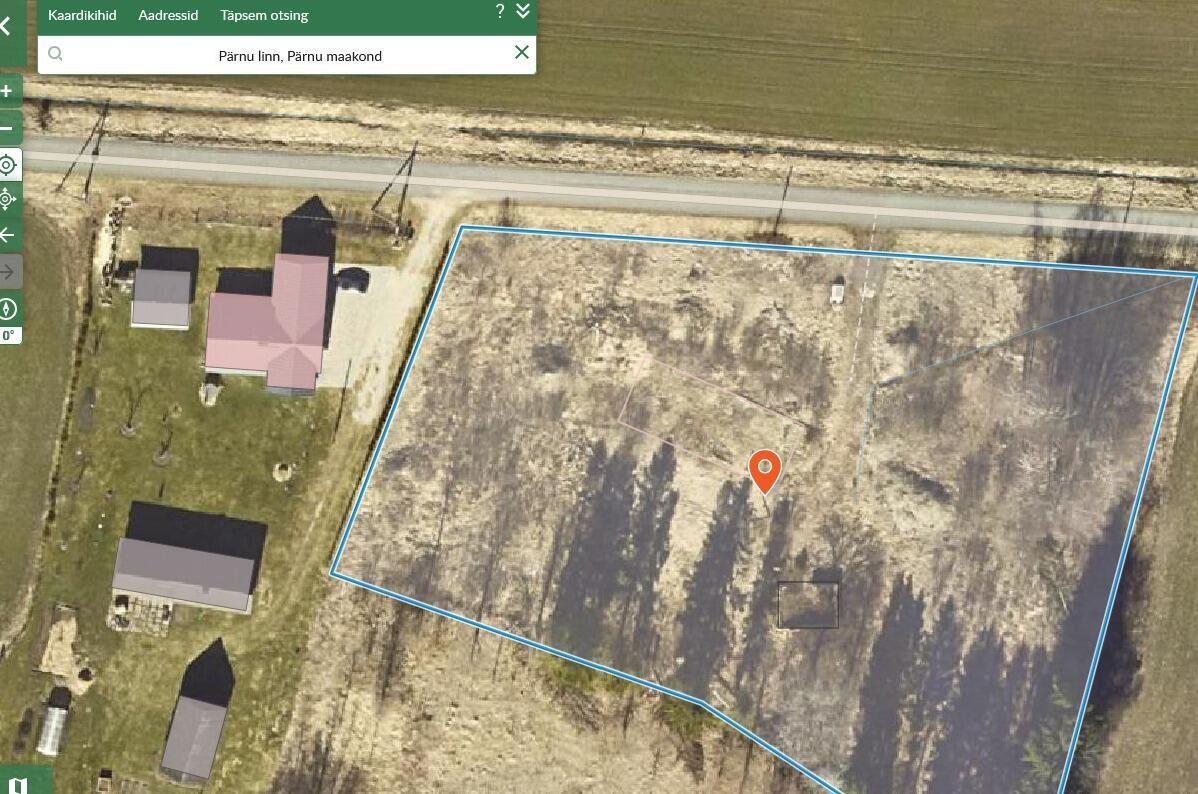Image resolution: width=1198 pixels, height=794 pixels.
Task: Reset map rotation with the compass
Action: pyautogui.click(x=8, y=309)
